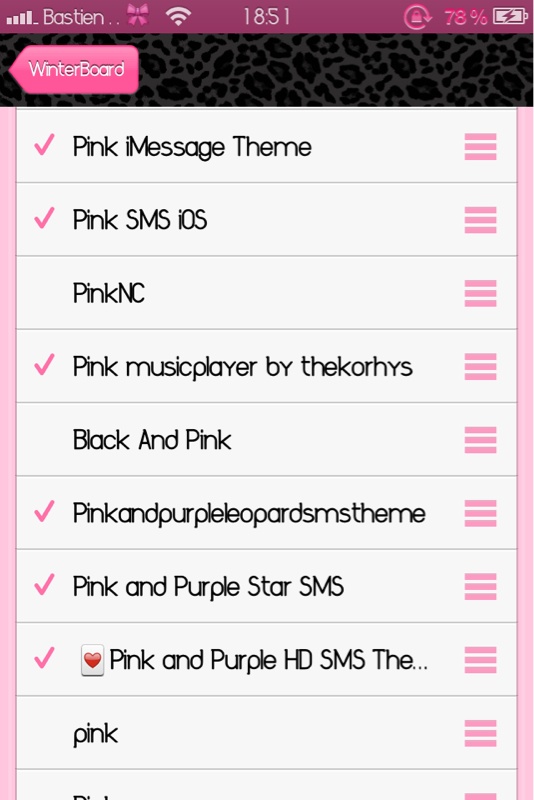
Task: Toggle Pink musicplayer by thekorhys
Action: pyautogui.click(x=266, y=366)
